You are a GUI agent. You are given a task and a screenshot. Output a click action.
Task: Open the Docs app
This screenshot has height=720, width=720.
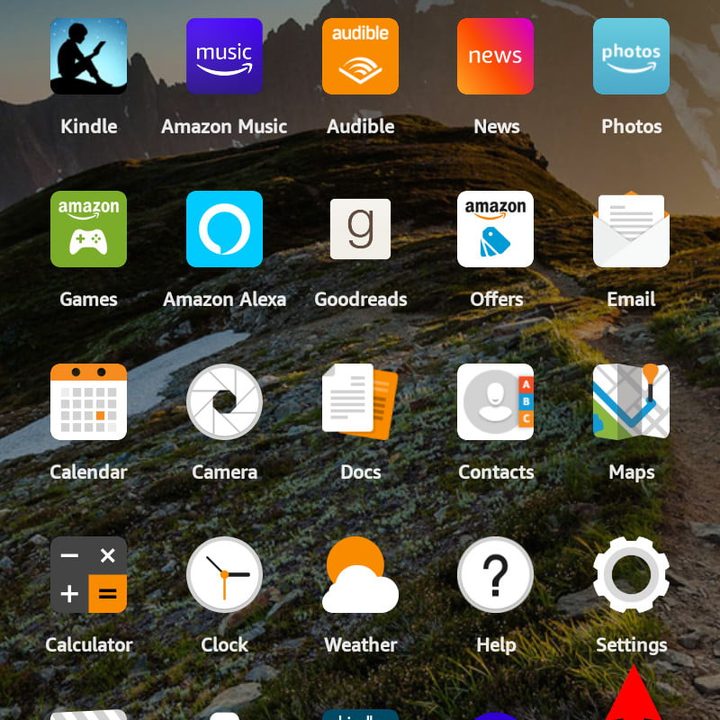coord(360,402)
